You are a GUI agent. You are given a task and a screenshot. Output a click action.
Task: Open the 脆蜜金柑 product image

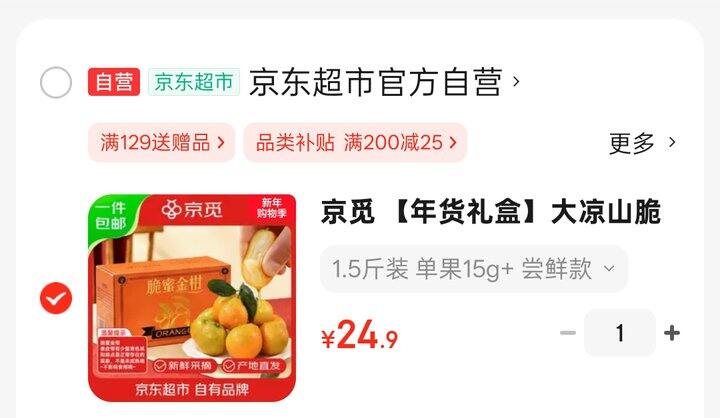click(x=193, y=298)
